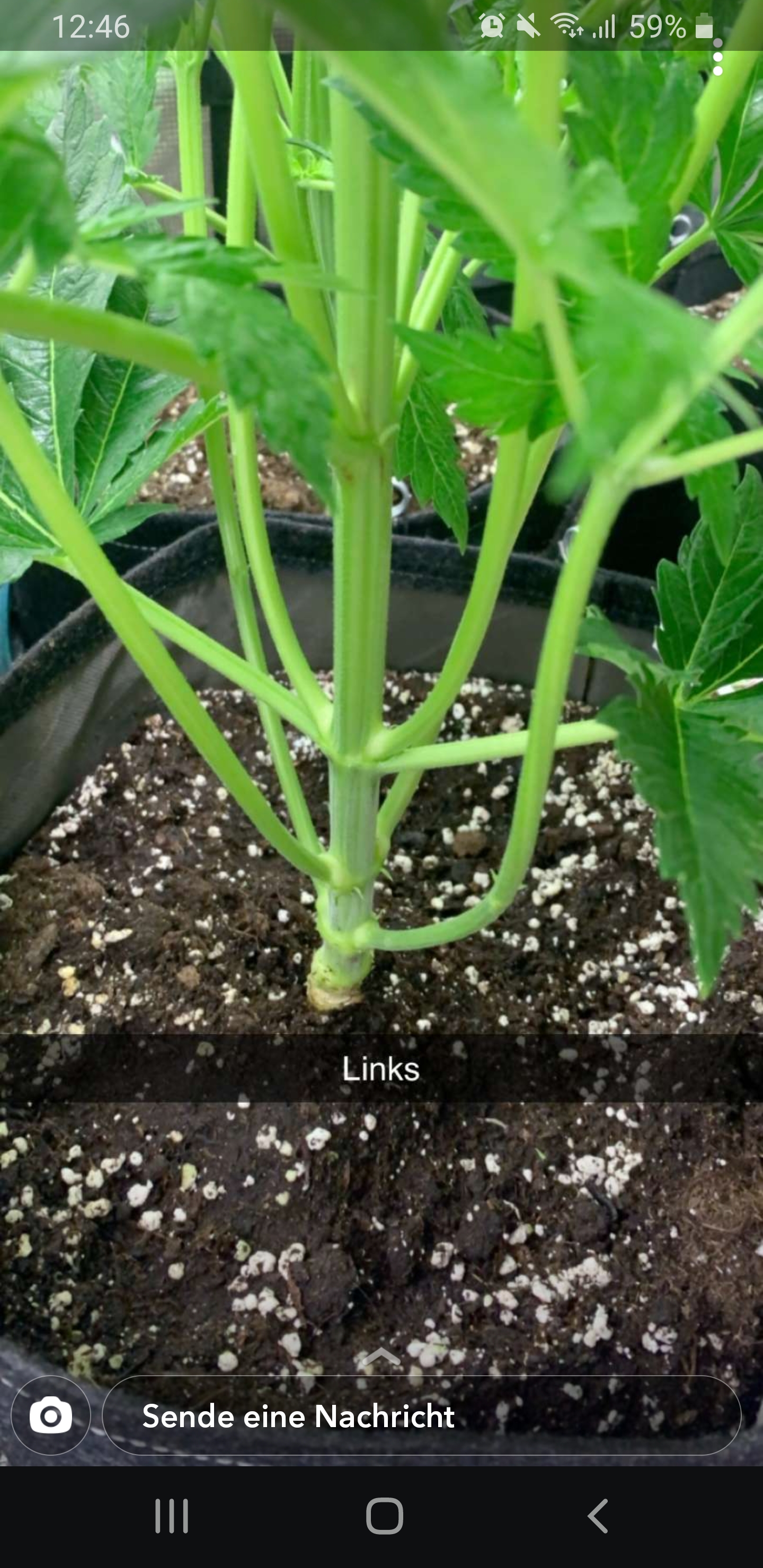The height and width of the screenshot is (1568, 763).
Task: Tap the 'Sende eine Nachricht' message field
Action: 421,1416
